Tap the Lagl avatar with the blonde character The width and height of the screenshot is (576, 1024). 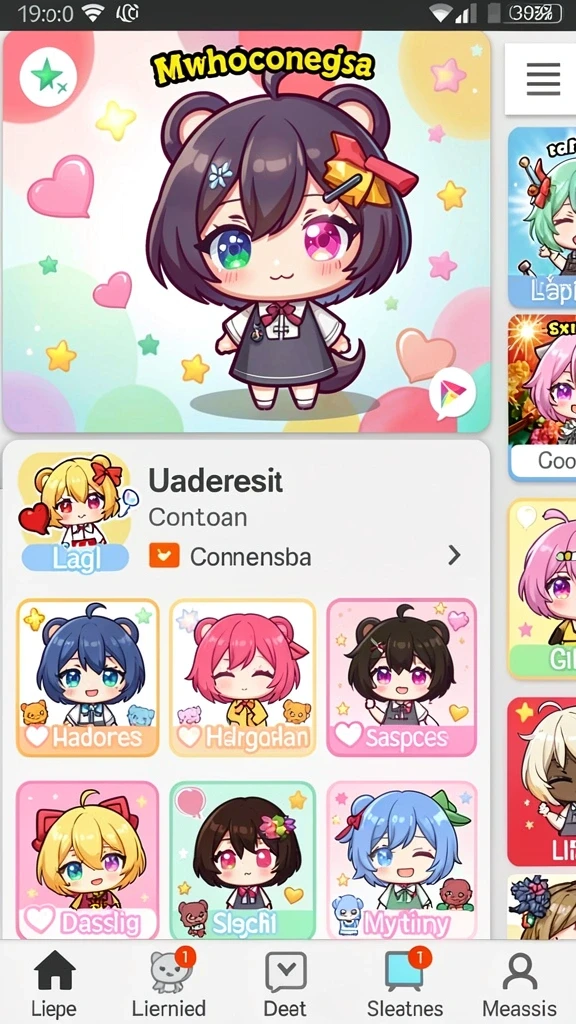tap(75, 511)
